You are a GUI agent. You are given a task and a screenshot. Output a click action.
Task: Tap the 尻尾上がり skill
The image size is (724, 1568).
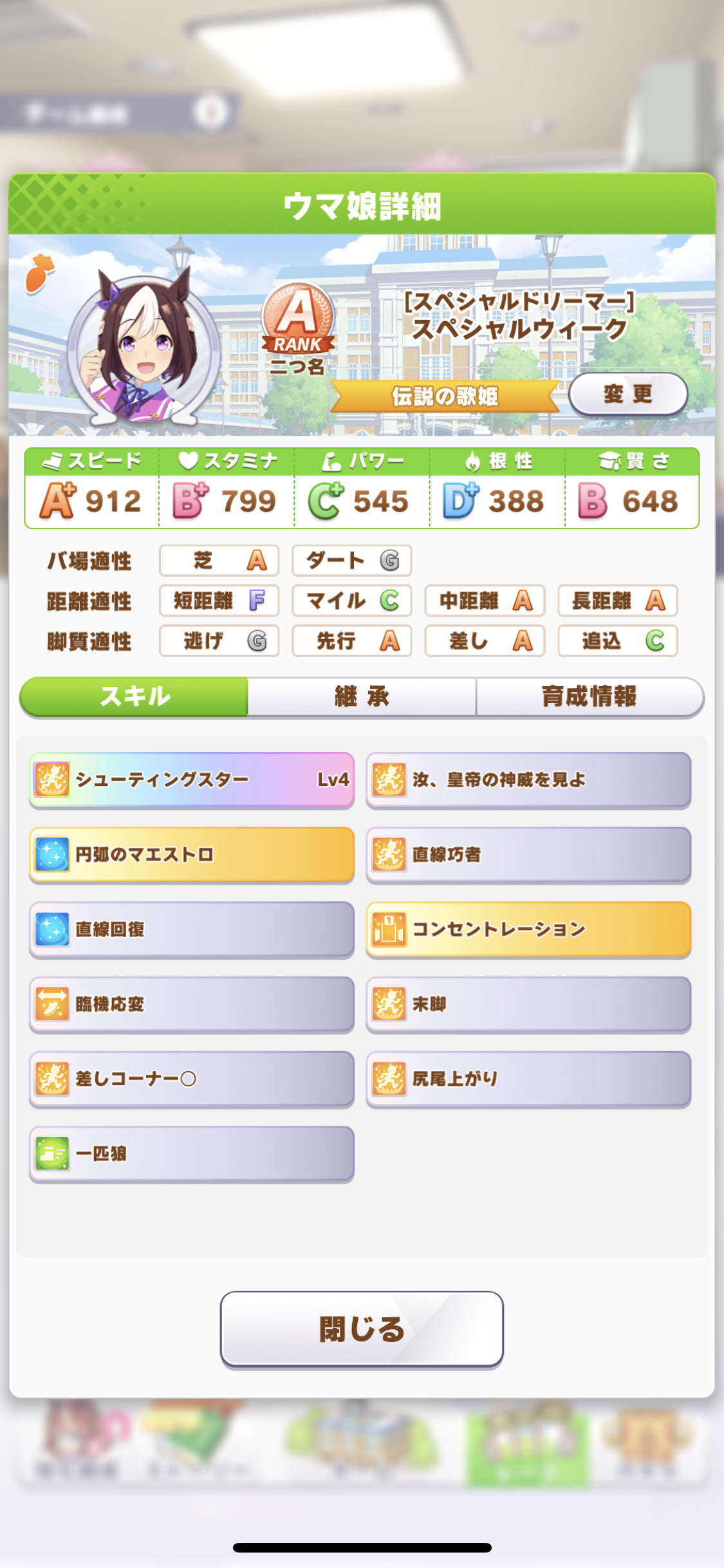coord(528,1079)
